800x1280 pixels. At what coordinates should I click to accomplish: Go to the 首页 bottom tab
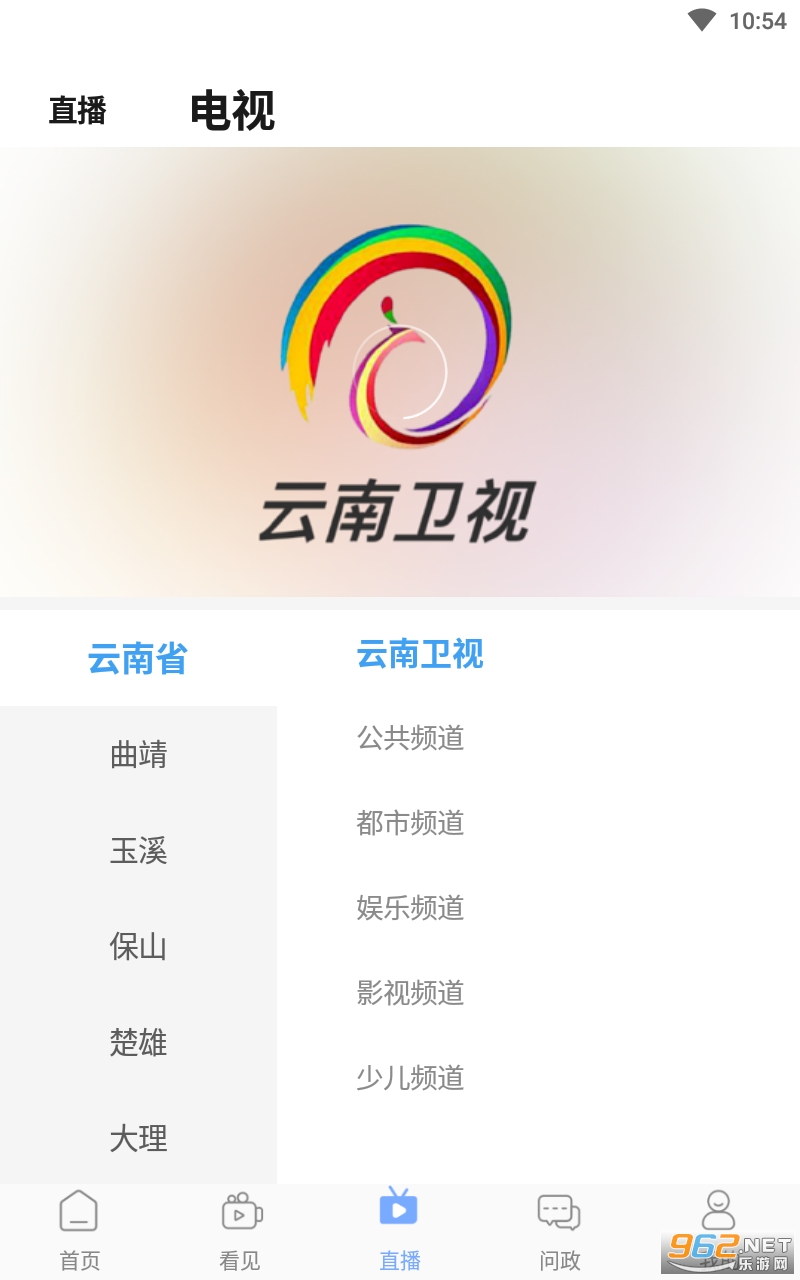[x=79, y=1230]
